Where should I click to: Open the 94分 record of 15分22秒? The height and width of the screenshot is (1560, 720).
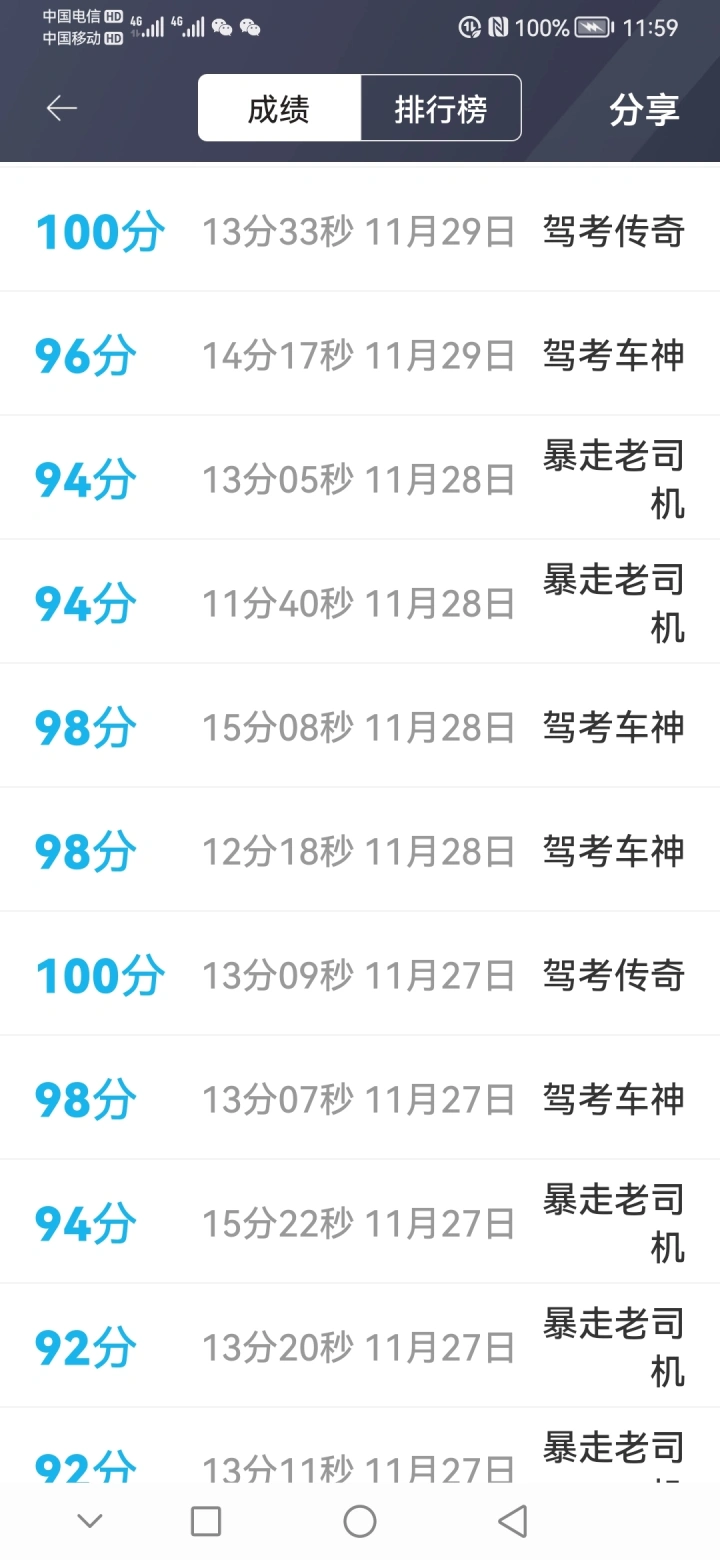coord(360,1222)
